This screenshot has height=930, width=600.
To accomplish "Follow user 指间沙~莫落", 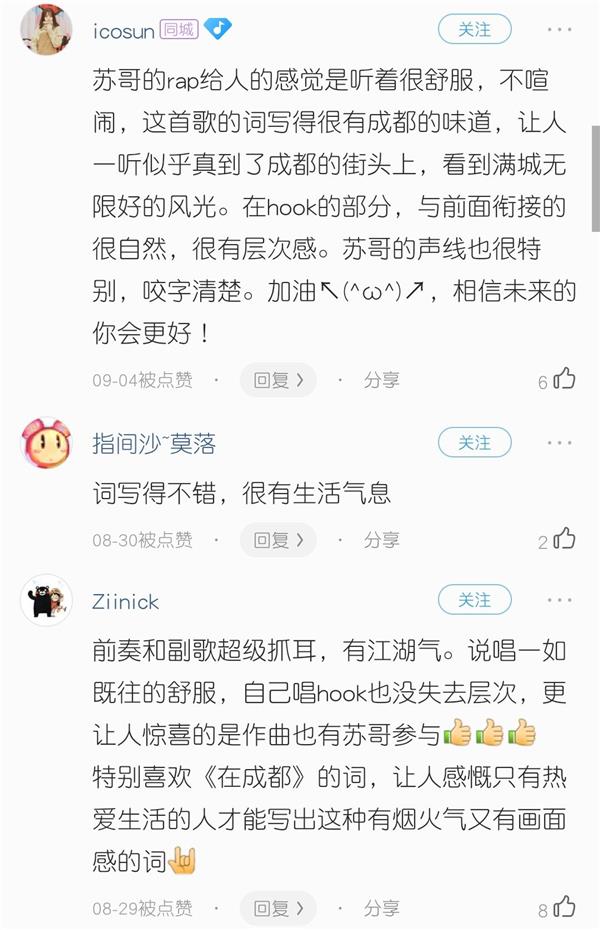I will point(475,442).
